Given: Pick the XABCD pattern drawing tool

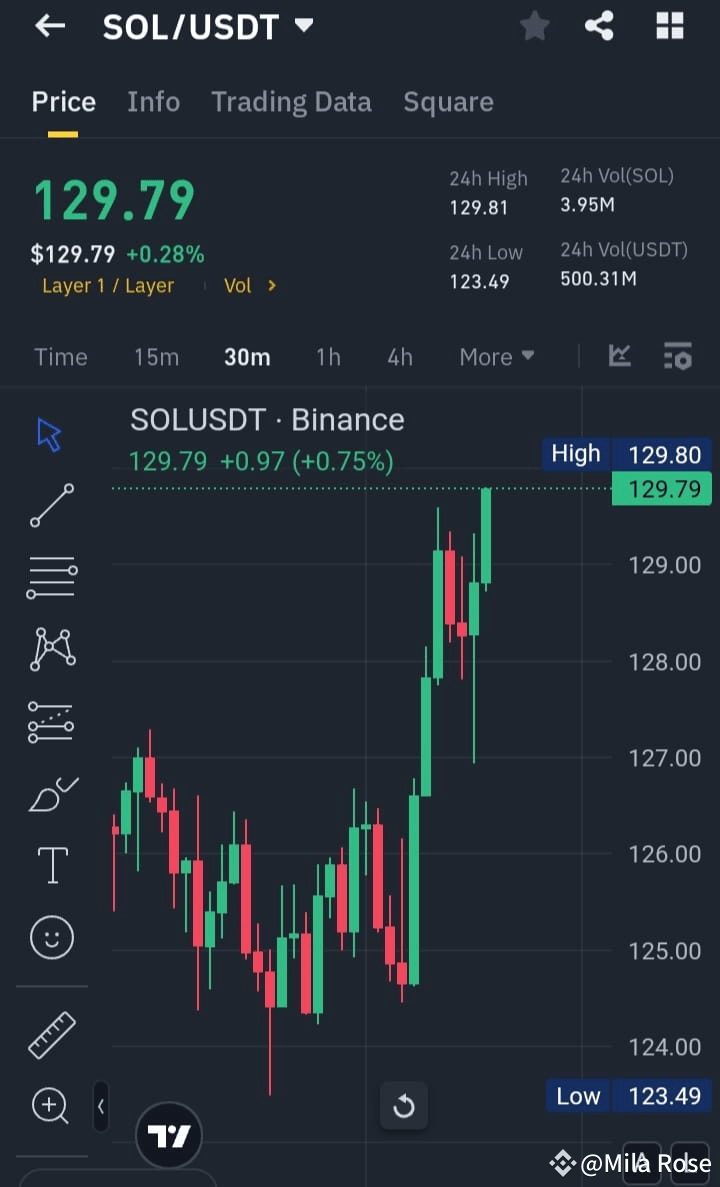Looking at the screenshot, I should (50, 649).
